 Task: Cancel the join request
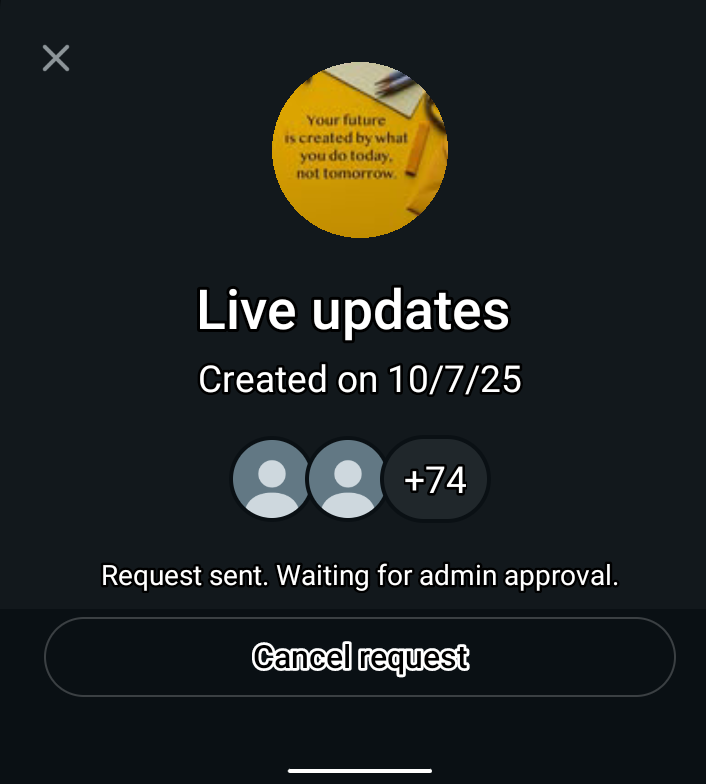[x=360, y=657]
